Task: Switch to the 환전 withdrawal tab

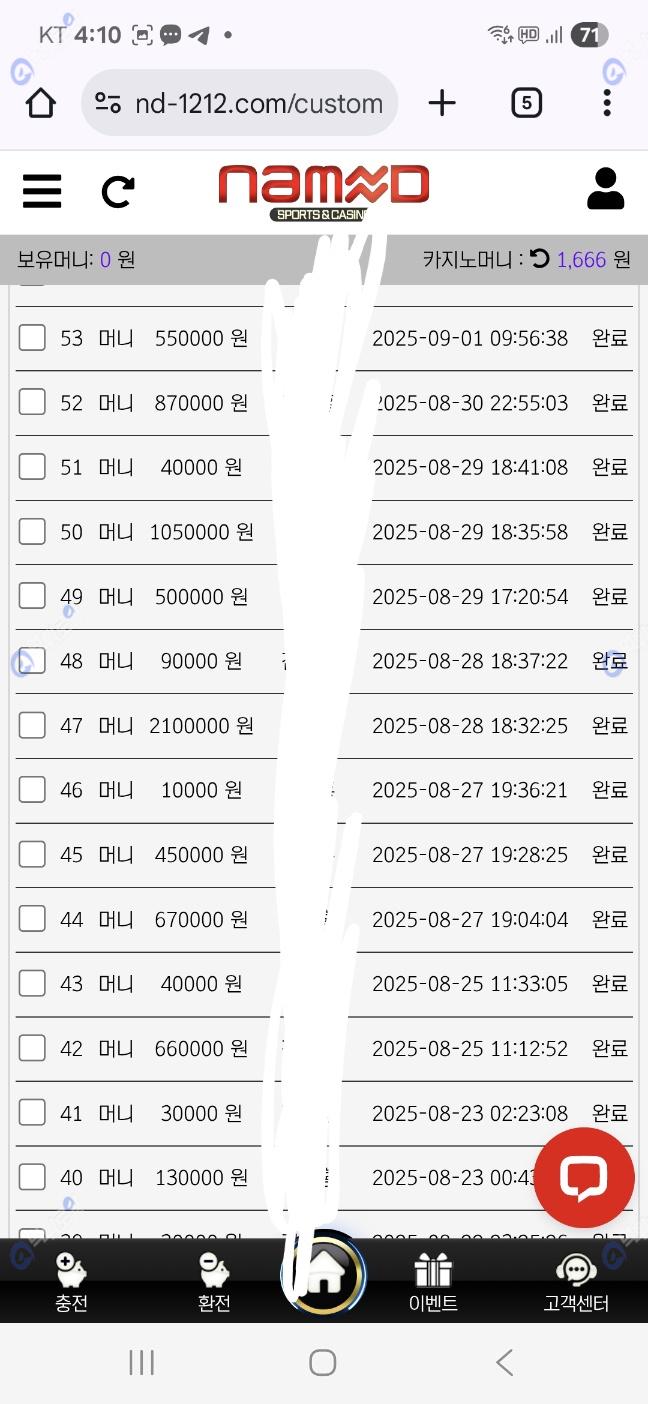Action: click(214, 1283)
